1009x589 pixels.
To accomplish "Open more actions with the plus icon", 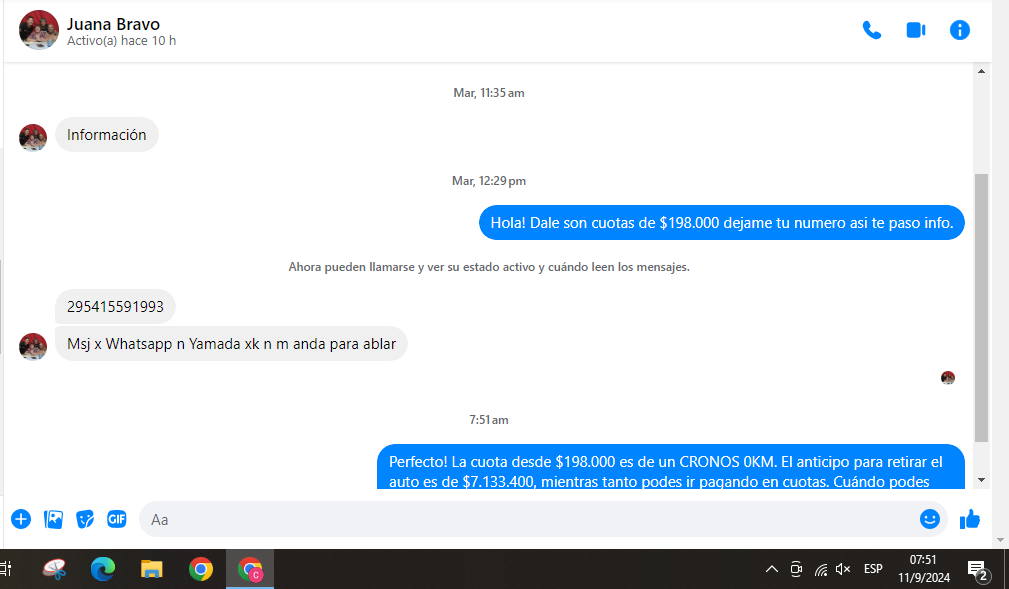I will coord(21,519).
